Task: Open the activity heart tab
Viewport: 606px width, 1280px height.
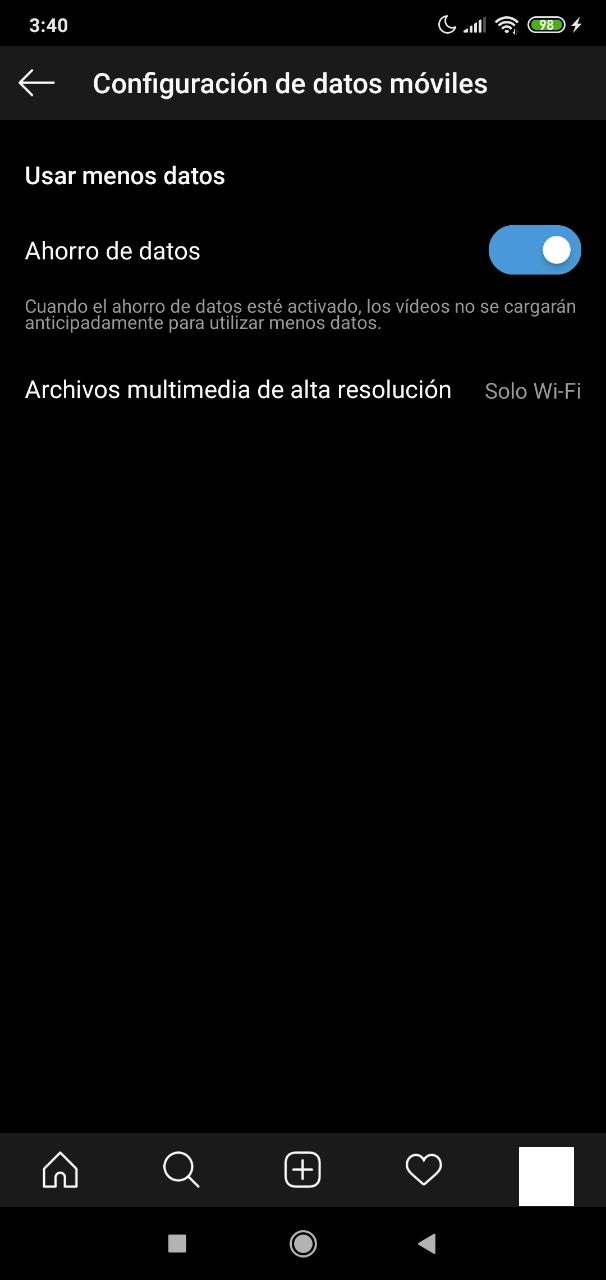Action: click(423, 1169)
